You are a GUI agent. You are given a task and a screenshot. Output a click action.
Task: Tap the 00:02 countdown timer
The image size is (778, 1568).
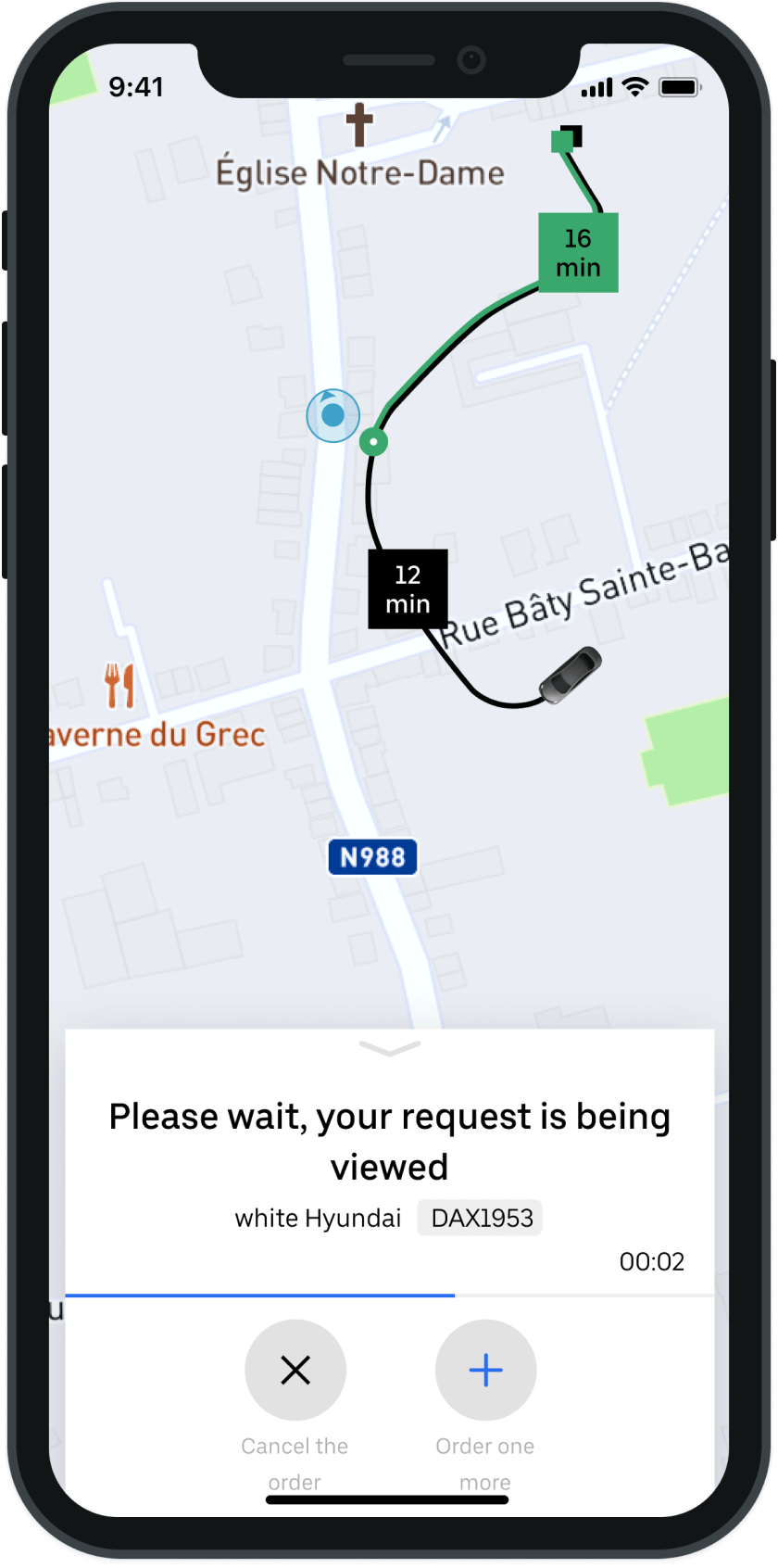point(651,1261)
